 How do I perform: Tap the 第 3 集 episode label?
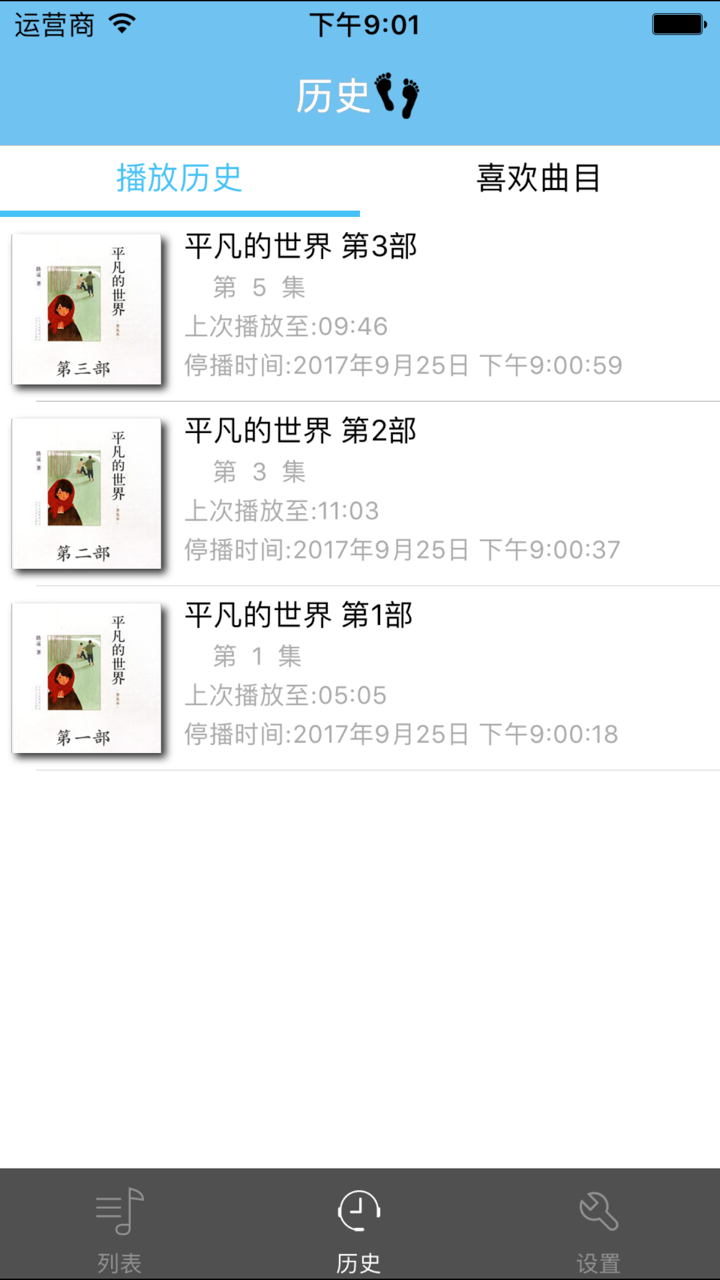click(243, 472)
